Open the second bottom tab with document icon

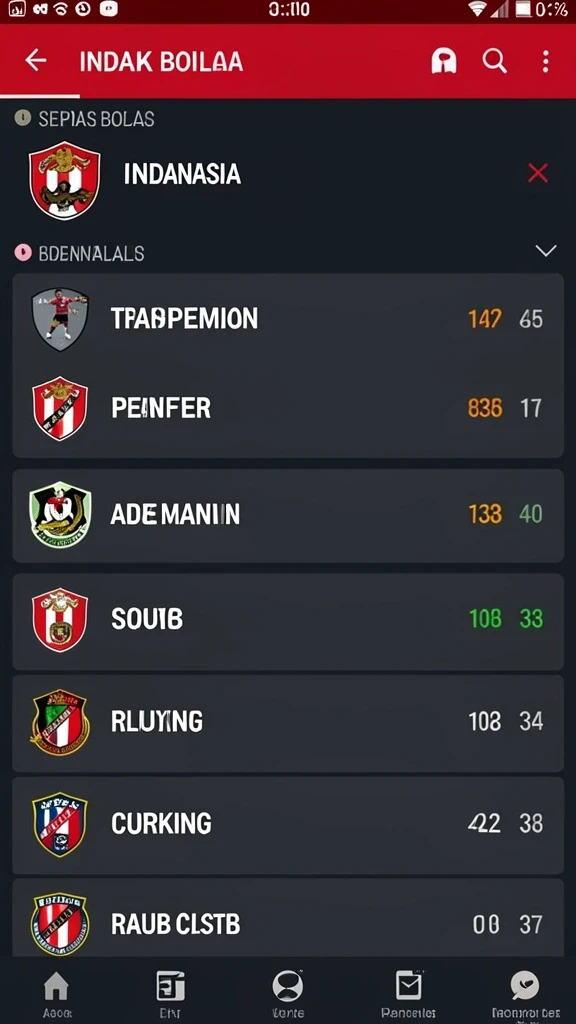[170, 993]
